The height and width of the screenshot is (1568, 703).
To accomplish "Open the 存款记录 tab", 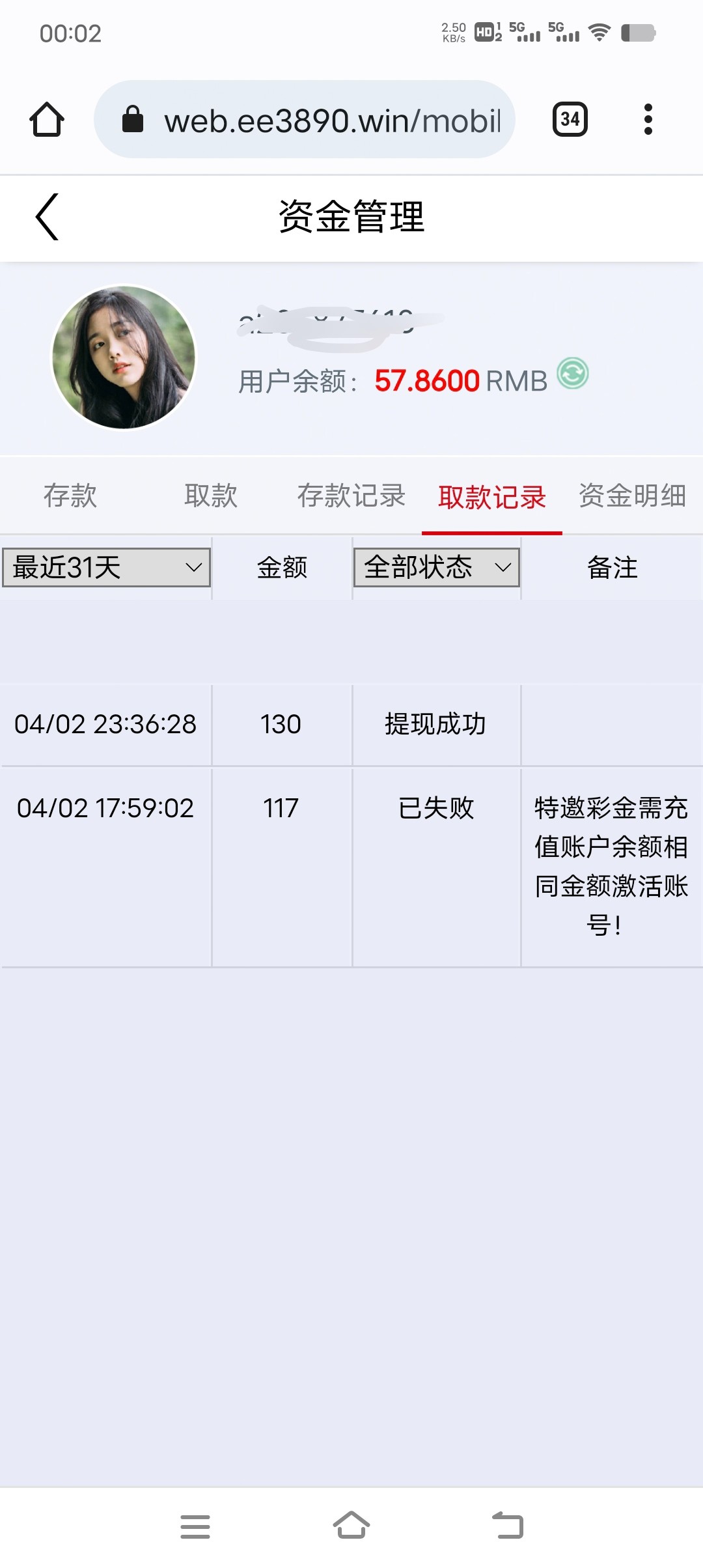I will (x=351, y=496).
